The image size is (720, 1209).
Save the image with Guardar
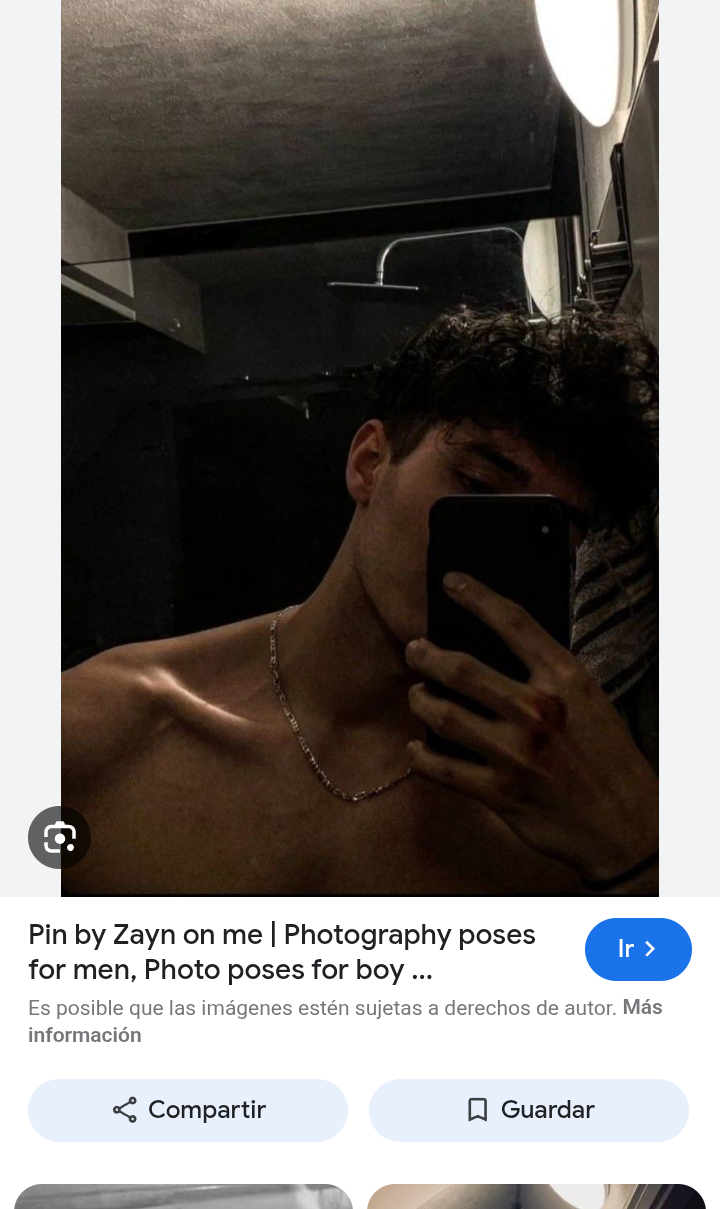529,1110
